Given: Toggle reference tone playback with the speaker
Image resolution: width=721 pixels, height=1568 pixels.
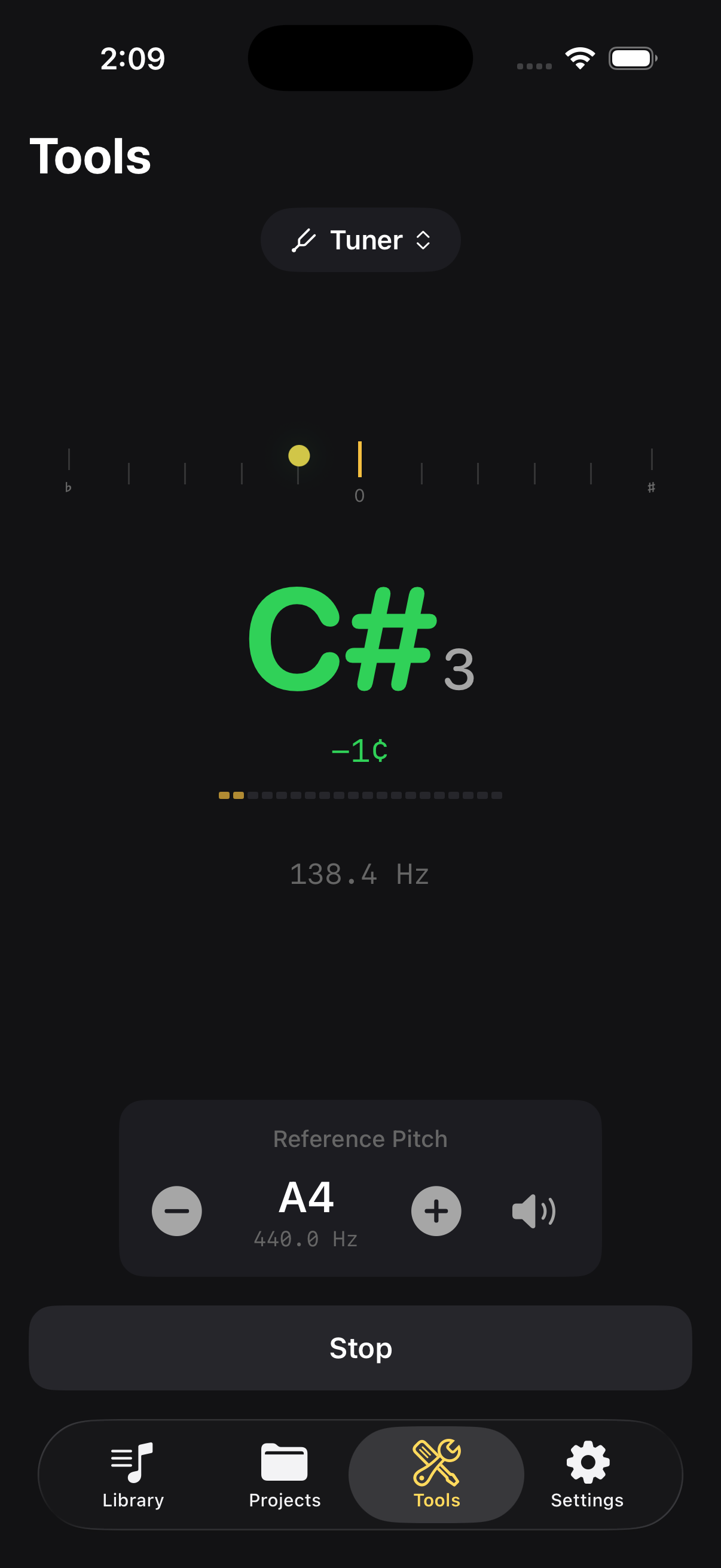Looking at the screenshot, I should click(x=534, y=1211).
